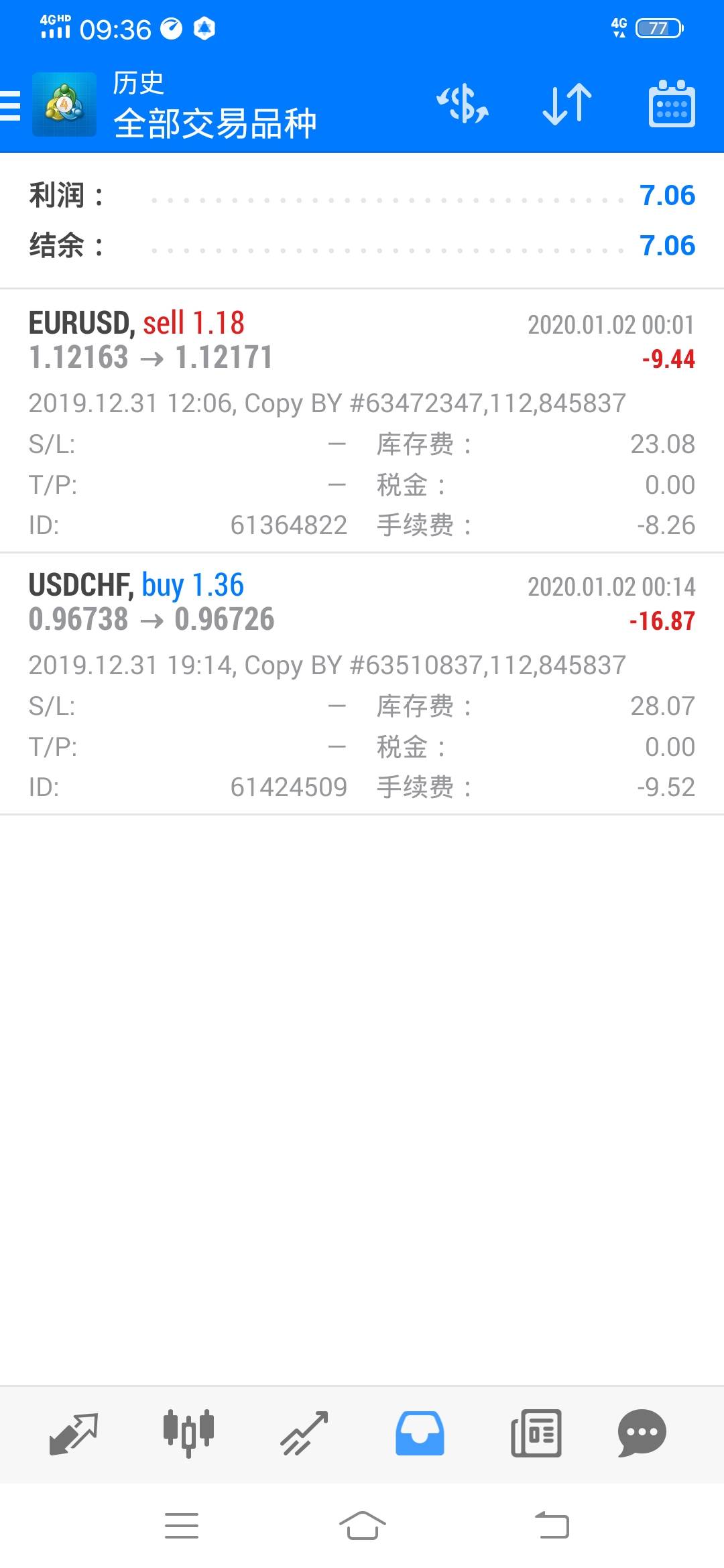This screenshot has height=1568, width=724.
Task: Go to the system home screen
Action: click(362, 1526)
